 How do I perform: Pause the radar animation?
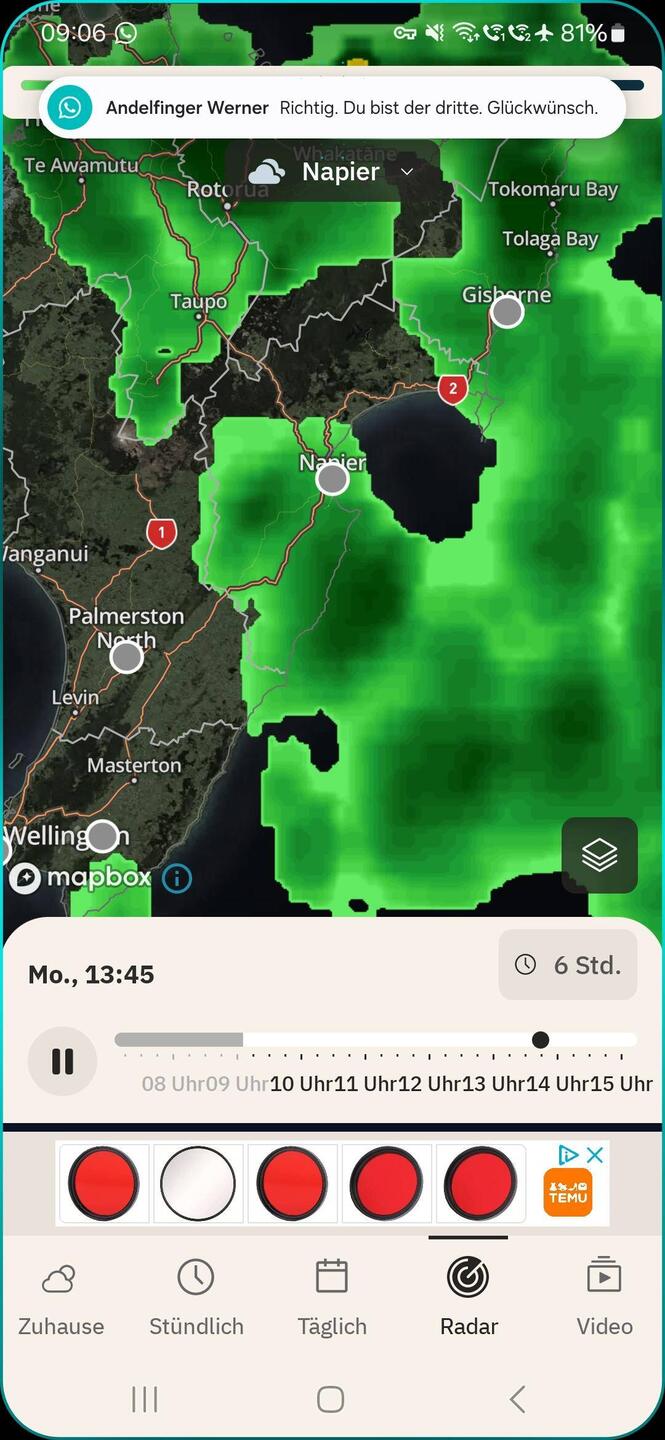[62, 1061]
